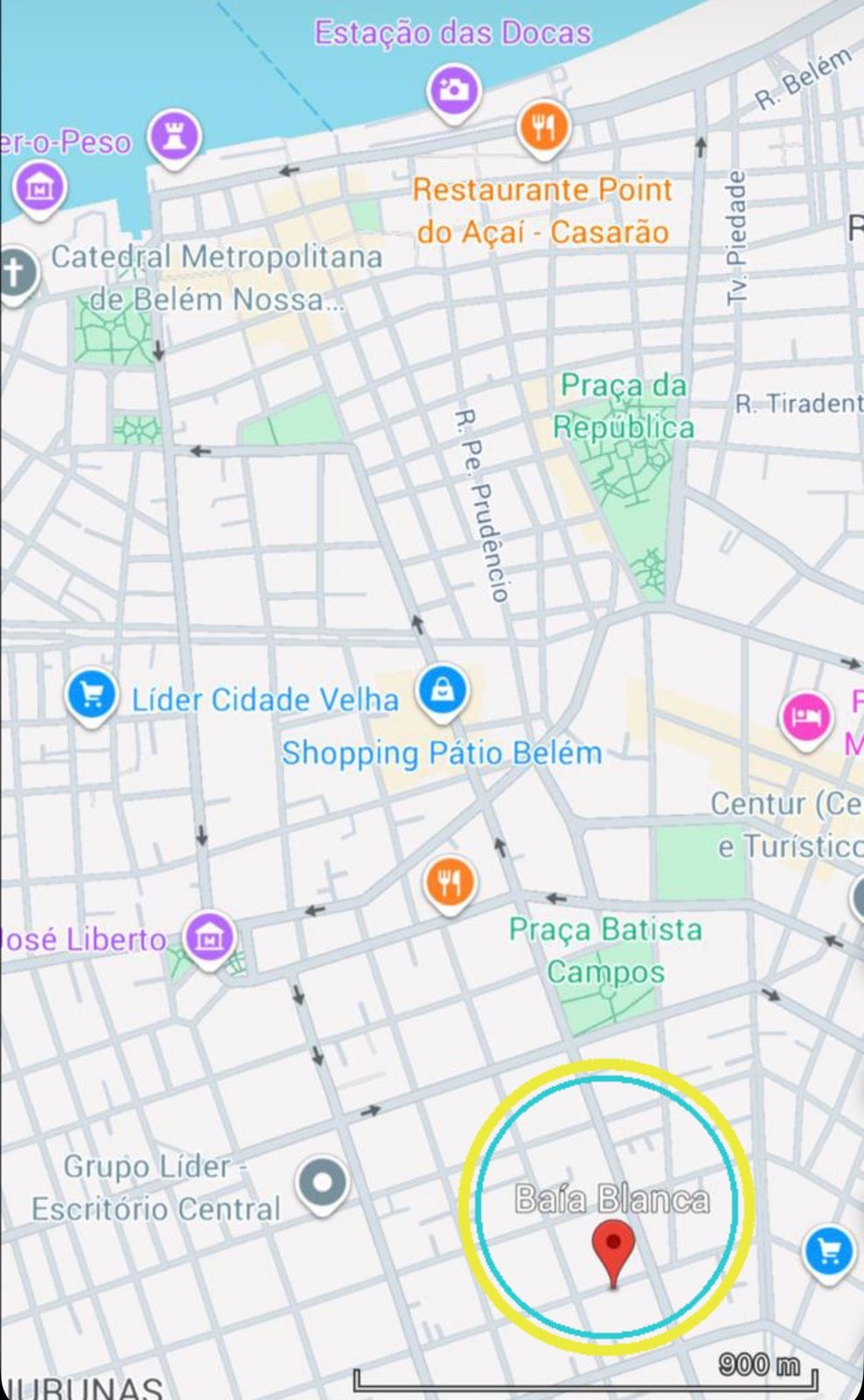Open the unlabeled restaurant pin near Praça Batista Campos
The width and height of the screenshot is (864, 1400).
coord(449,885)
